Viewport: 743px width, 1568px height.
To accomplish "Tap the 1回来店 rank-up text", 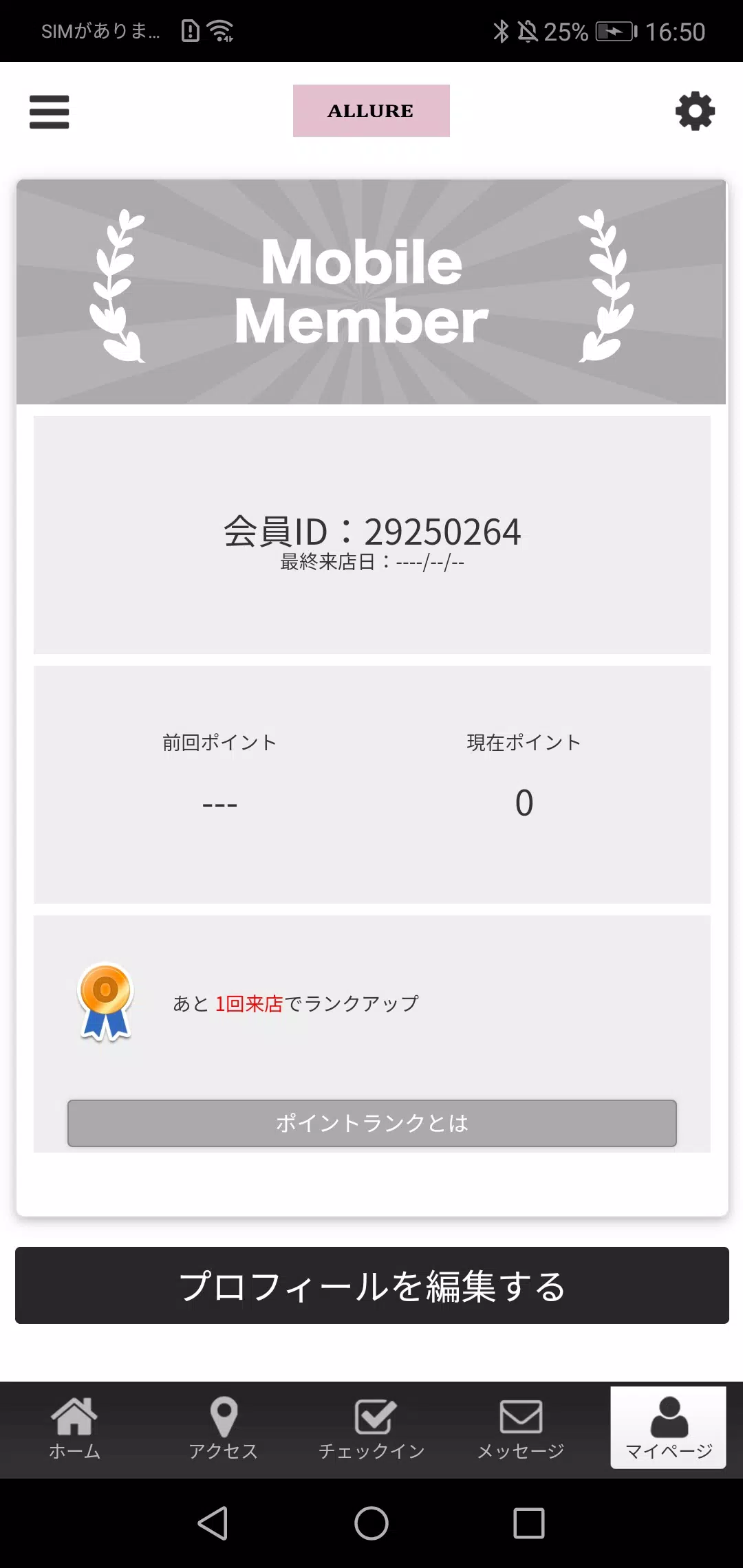I will [x=249, y=1003].
